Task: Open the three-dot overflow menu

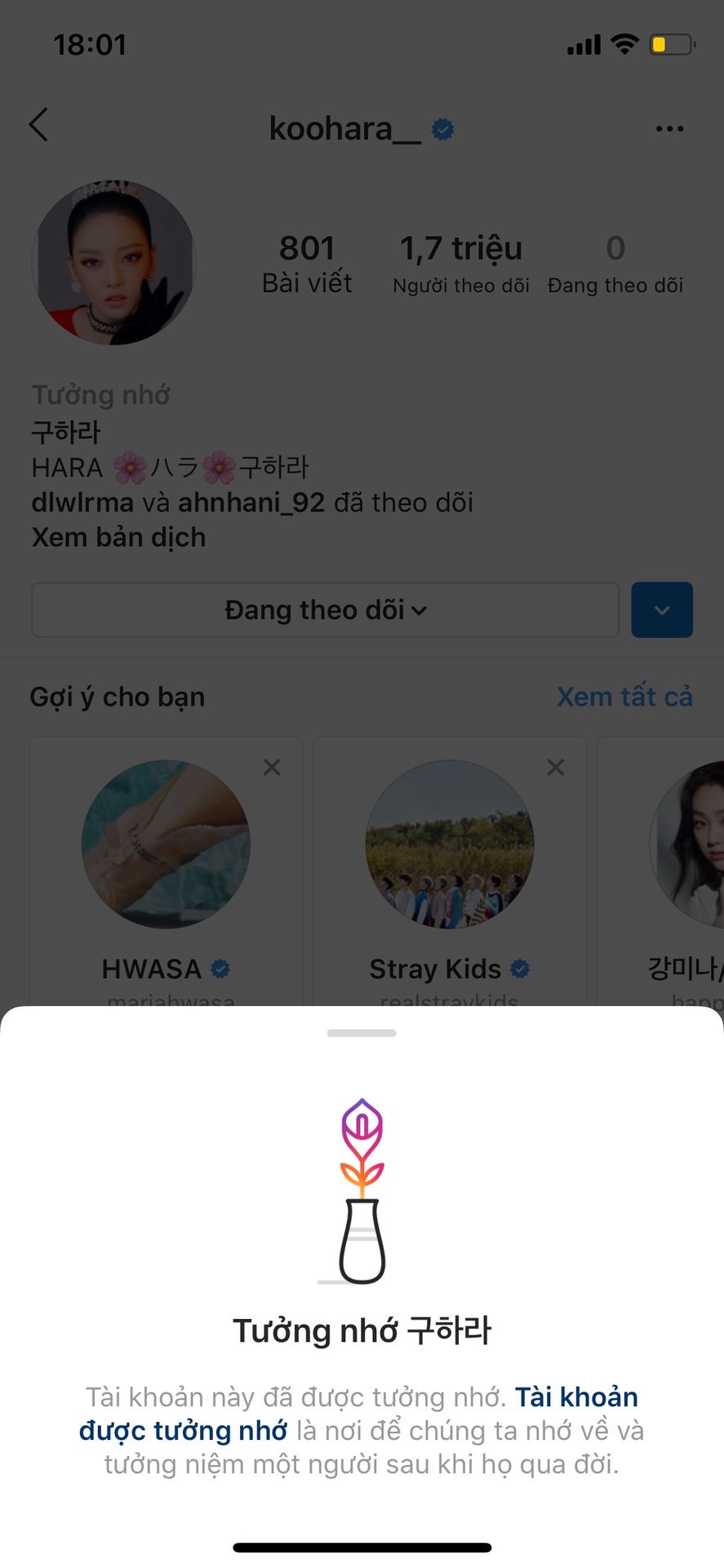Action: click(669, 129)
